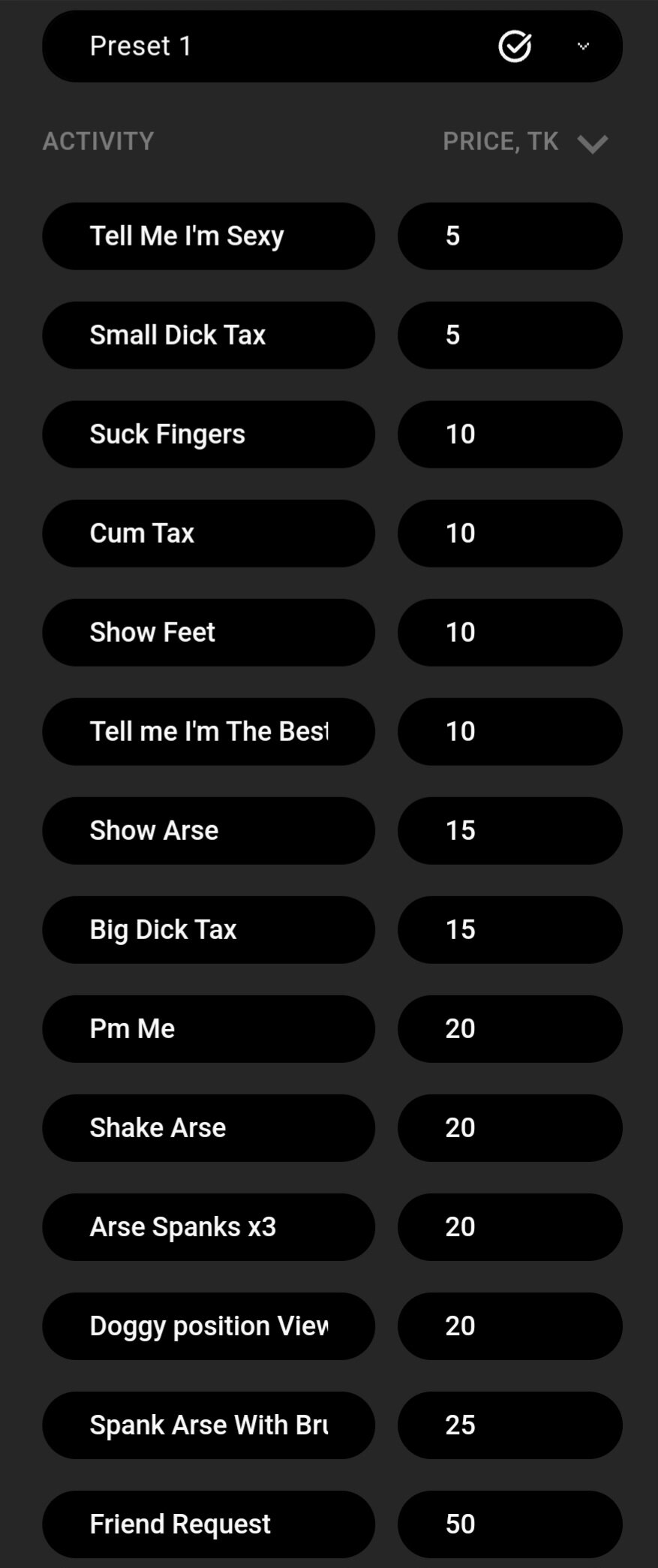
Task: Change the price for Show Arse
Action: click(x=509, y=831)
